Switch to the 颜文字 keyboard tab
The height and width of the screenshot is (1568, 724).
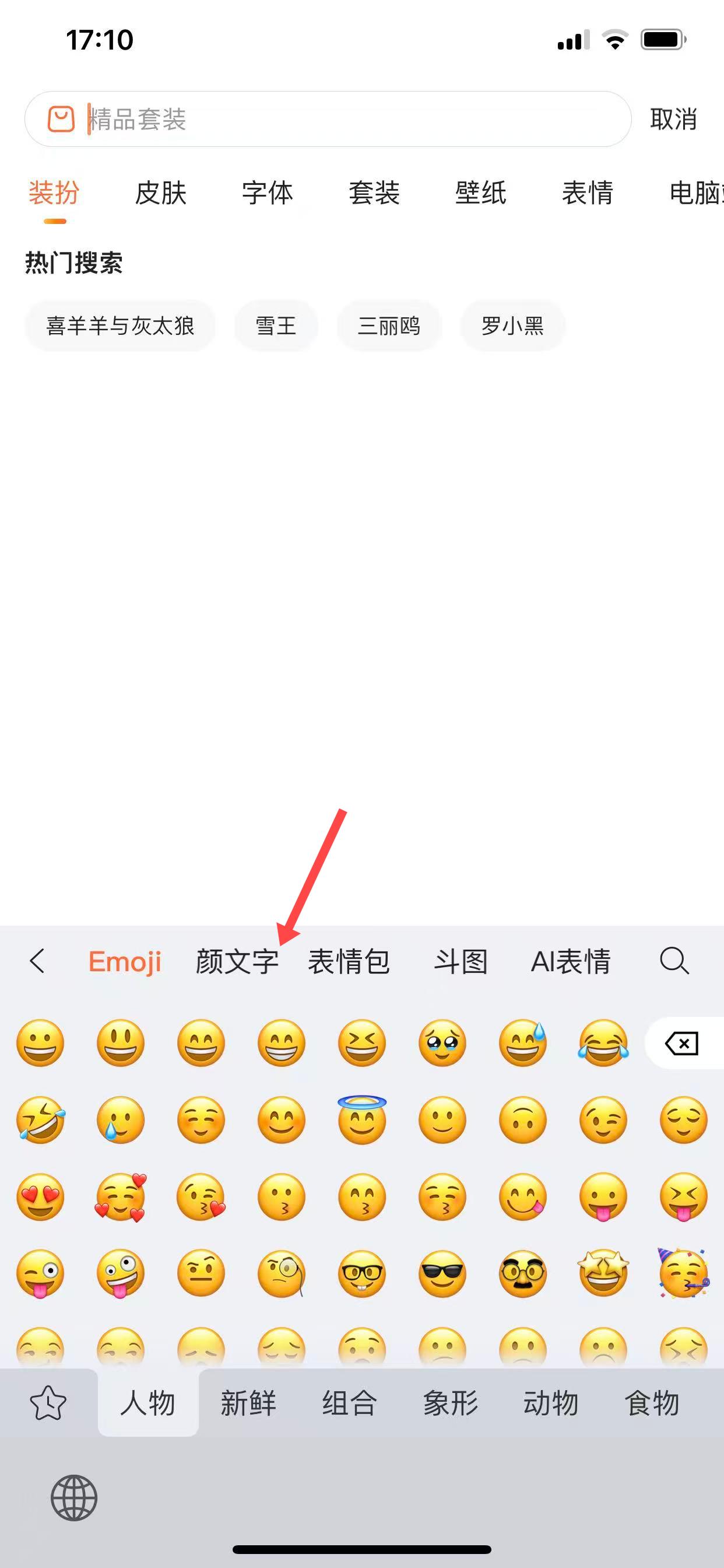pos(237,962)
